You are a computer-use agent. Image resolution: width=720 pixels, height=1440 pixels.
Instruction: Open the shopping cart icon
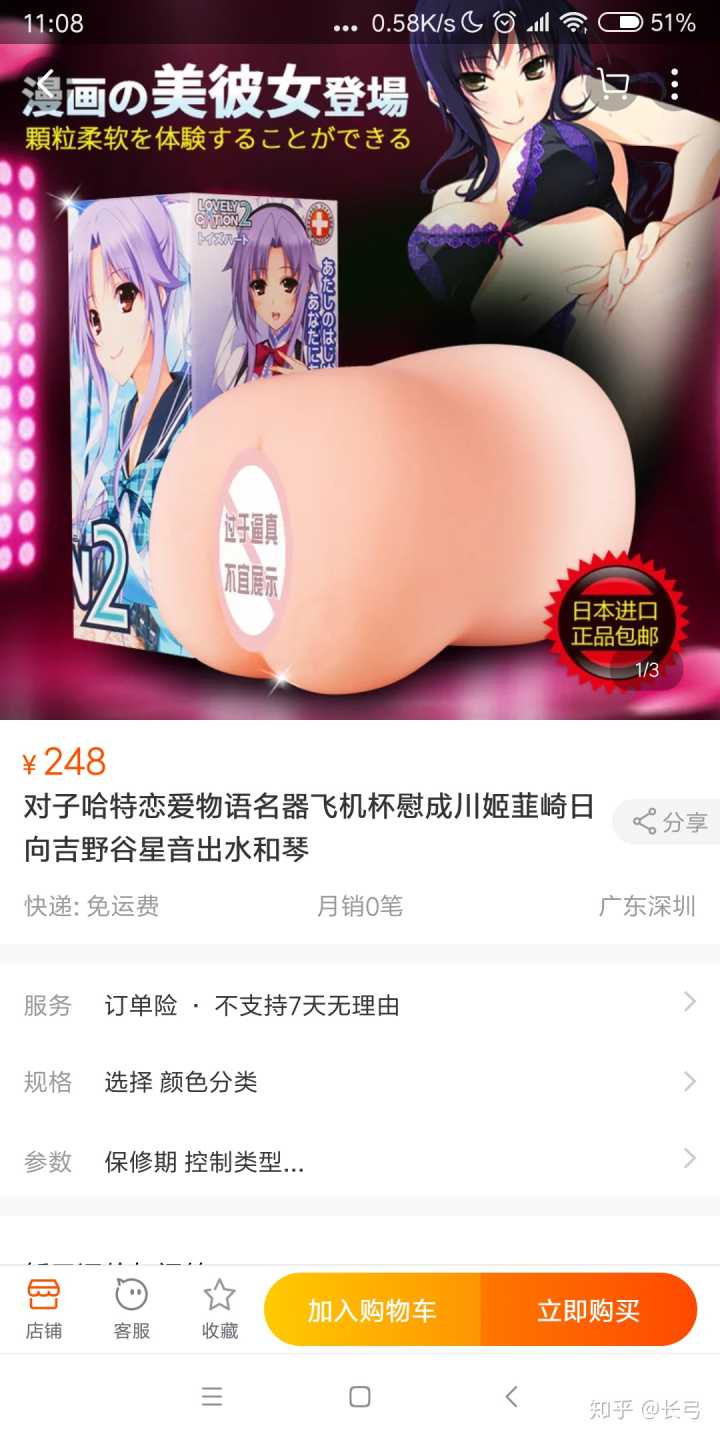[610, 84]
